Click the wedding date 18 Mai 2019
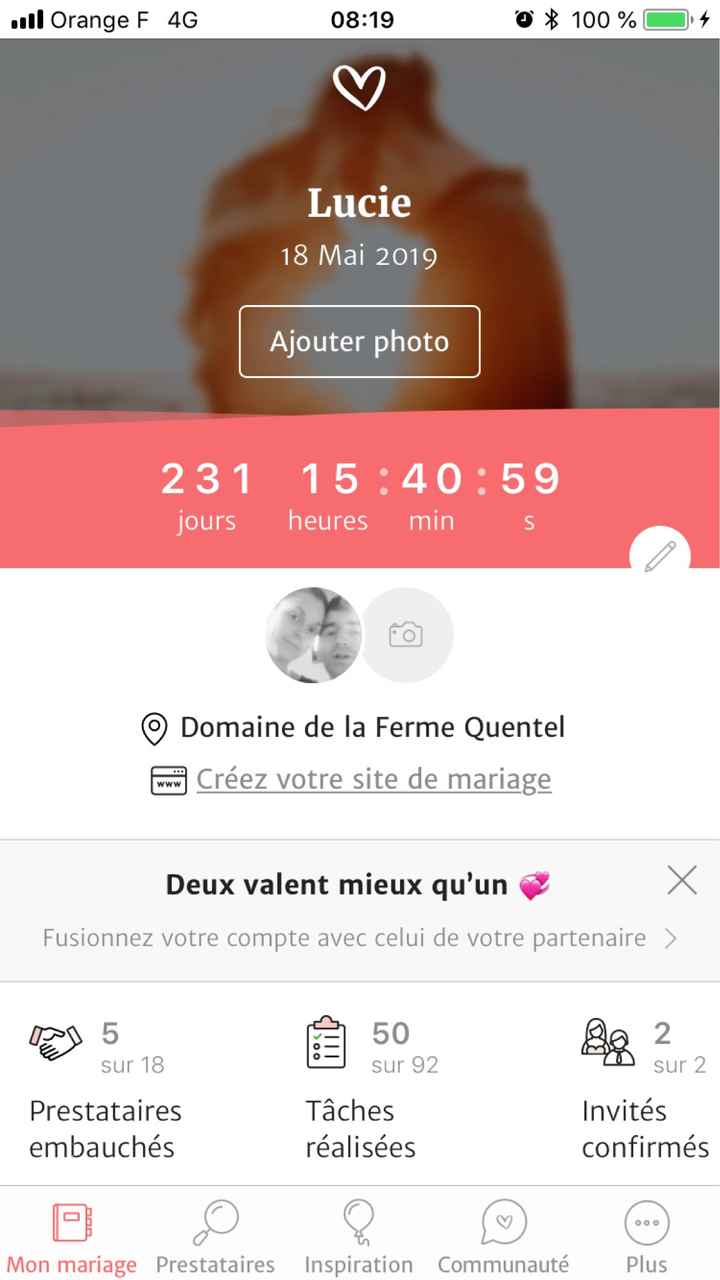 tap(359, 256)
